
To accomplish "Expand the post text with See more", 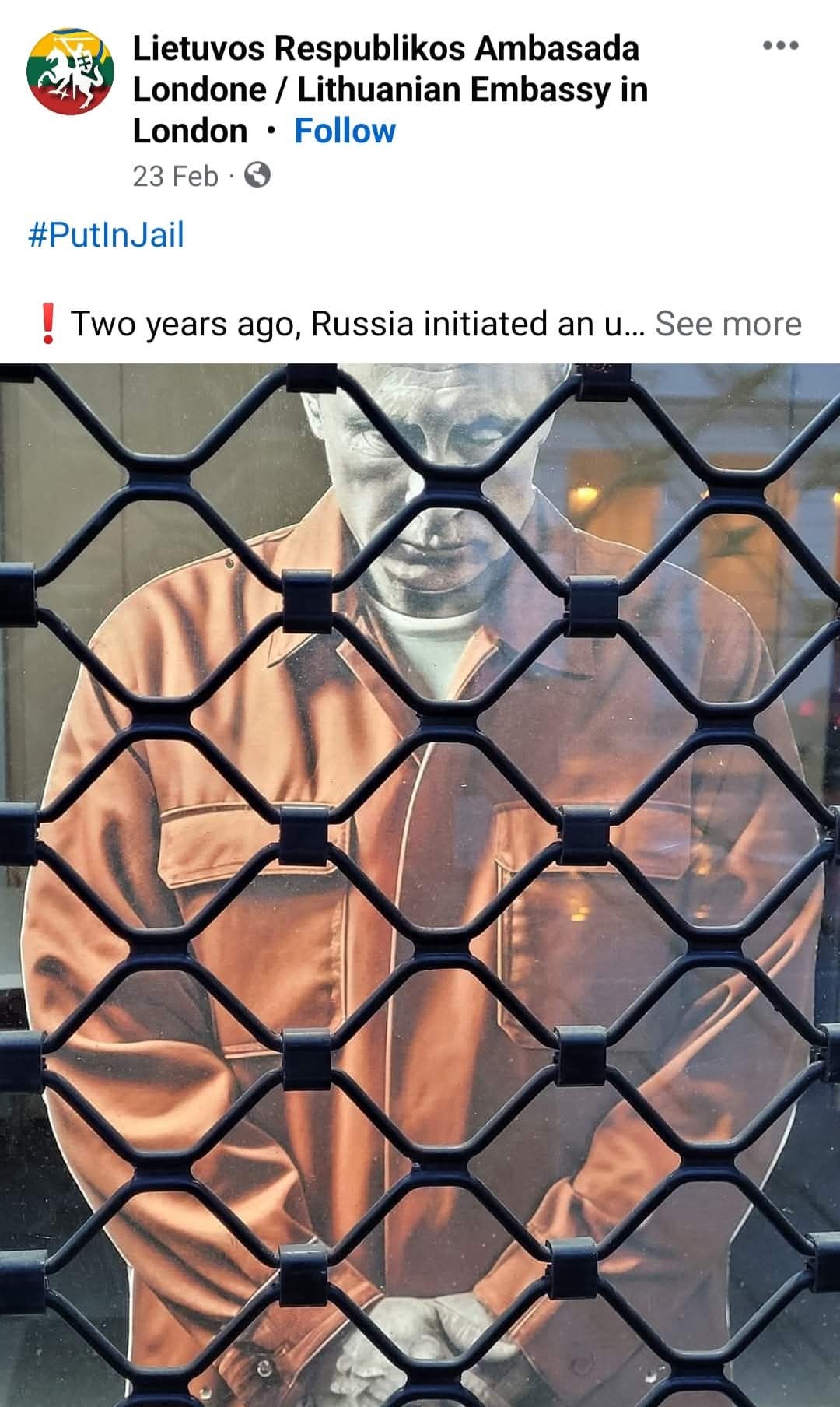I will click(x=728, y=323).
